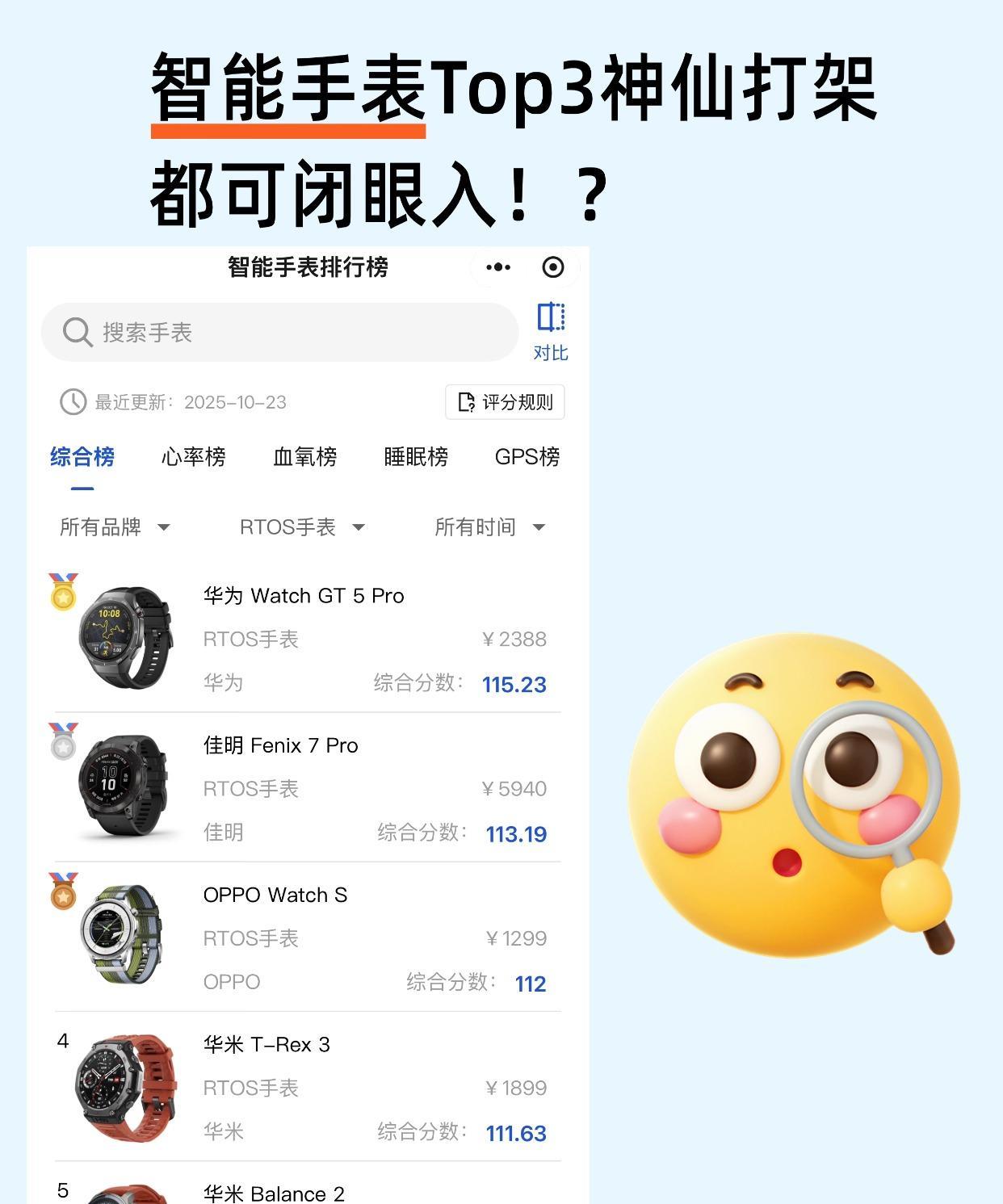Expand the 所有时间 time filter dropdown
Image resolution: width=1003 pixels, height=1204 pixels.
coord(488,527)
